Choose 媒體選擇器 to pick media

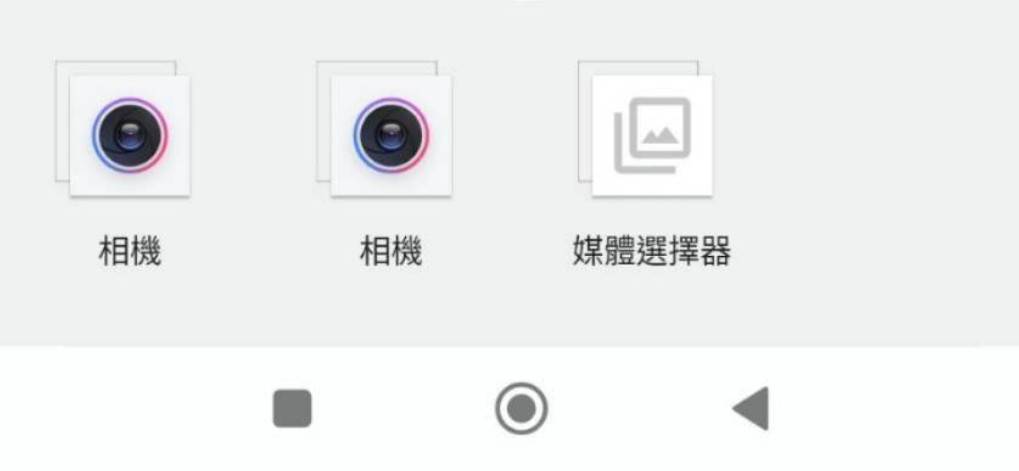650,136
